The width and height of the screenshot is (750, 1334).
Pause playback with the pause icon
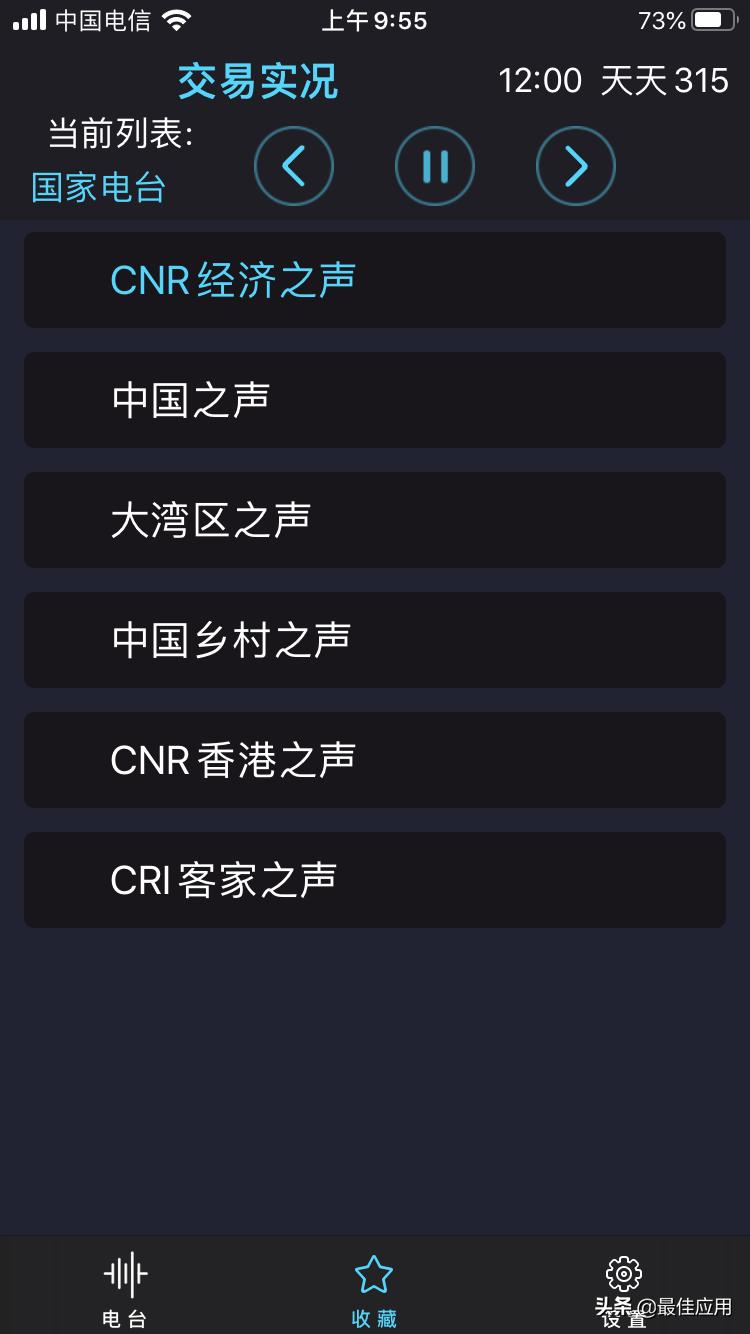[435, 166]
